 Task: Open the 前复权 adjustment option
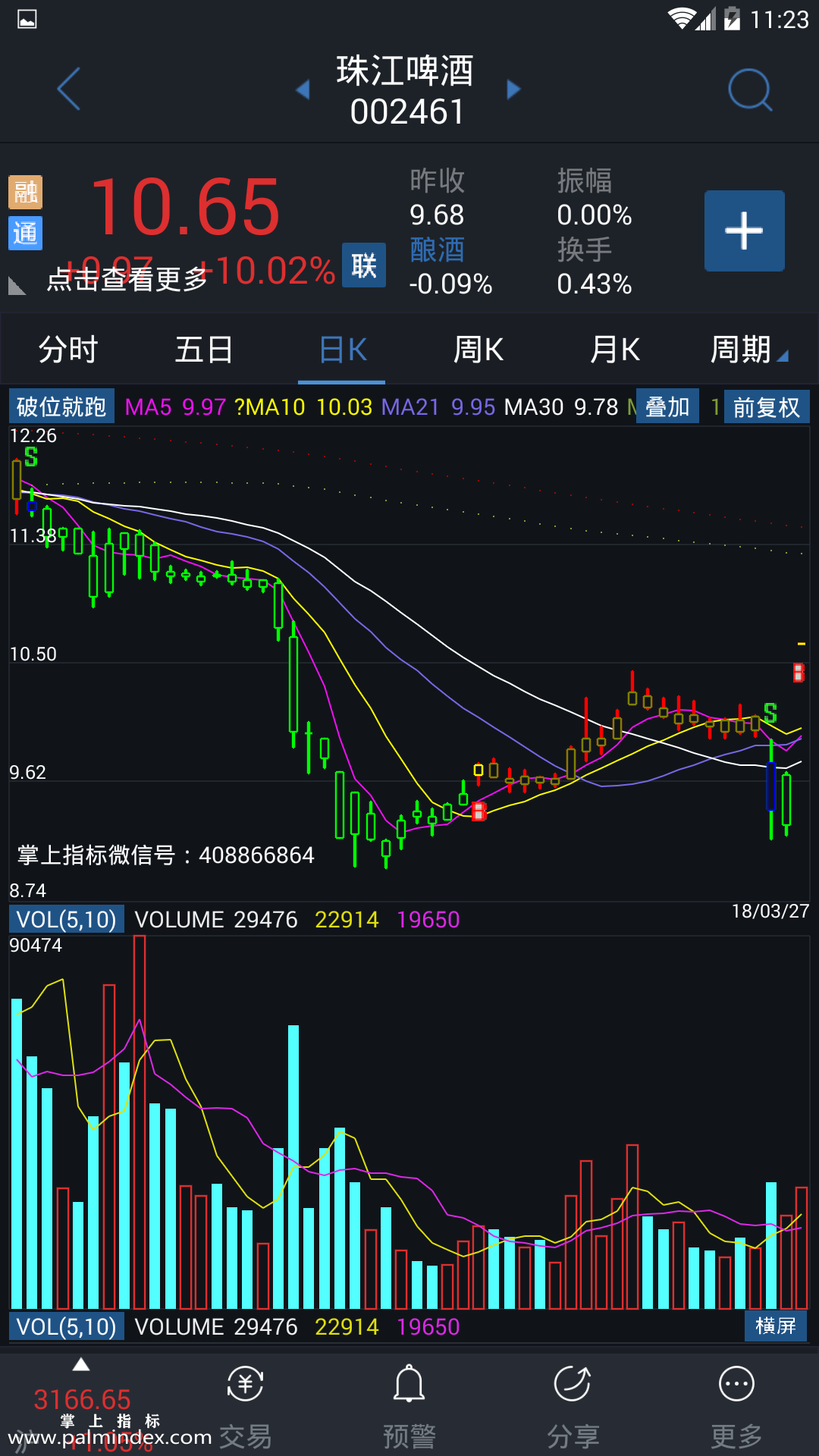point(766,407)
